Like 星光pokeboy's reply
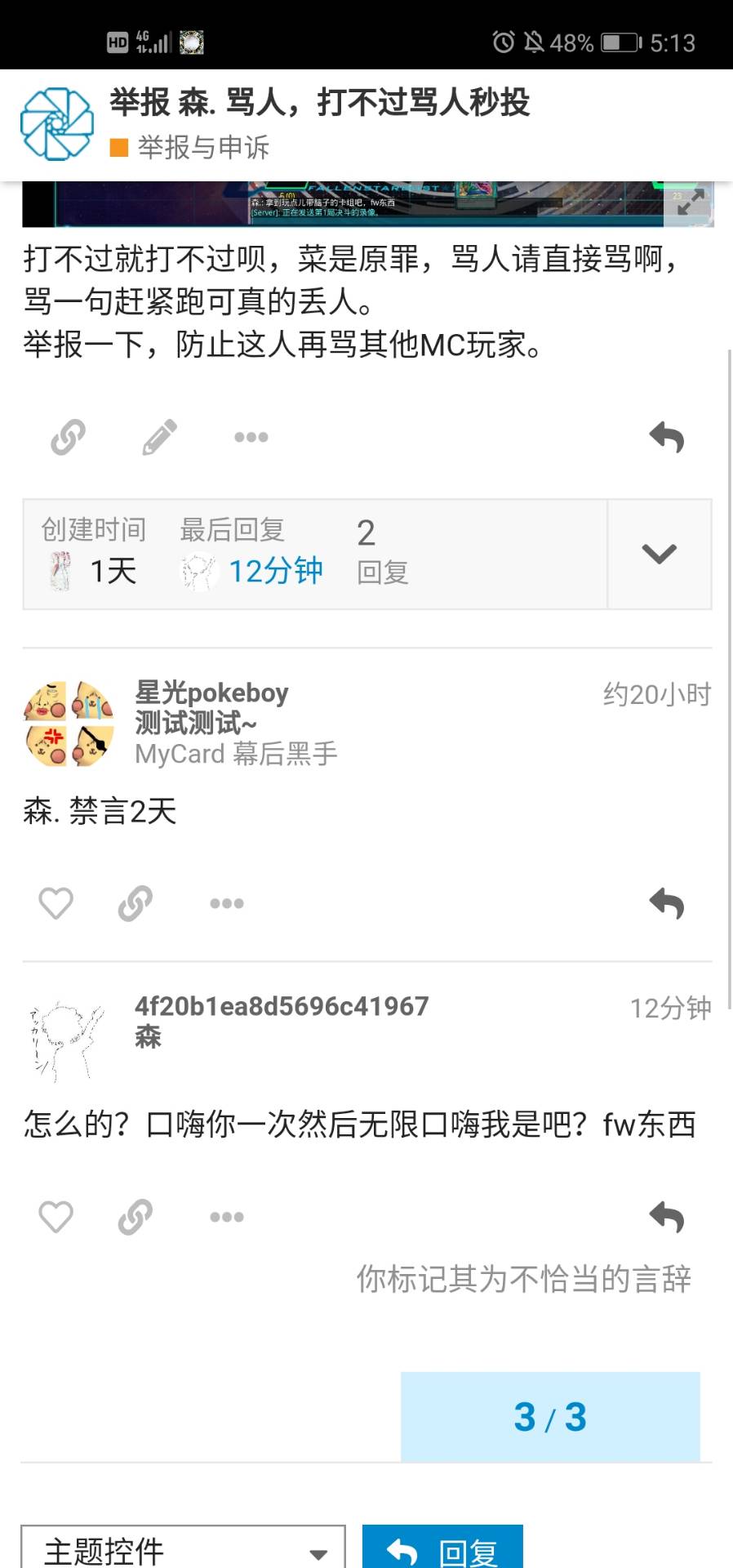 [x=56, y=903]
